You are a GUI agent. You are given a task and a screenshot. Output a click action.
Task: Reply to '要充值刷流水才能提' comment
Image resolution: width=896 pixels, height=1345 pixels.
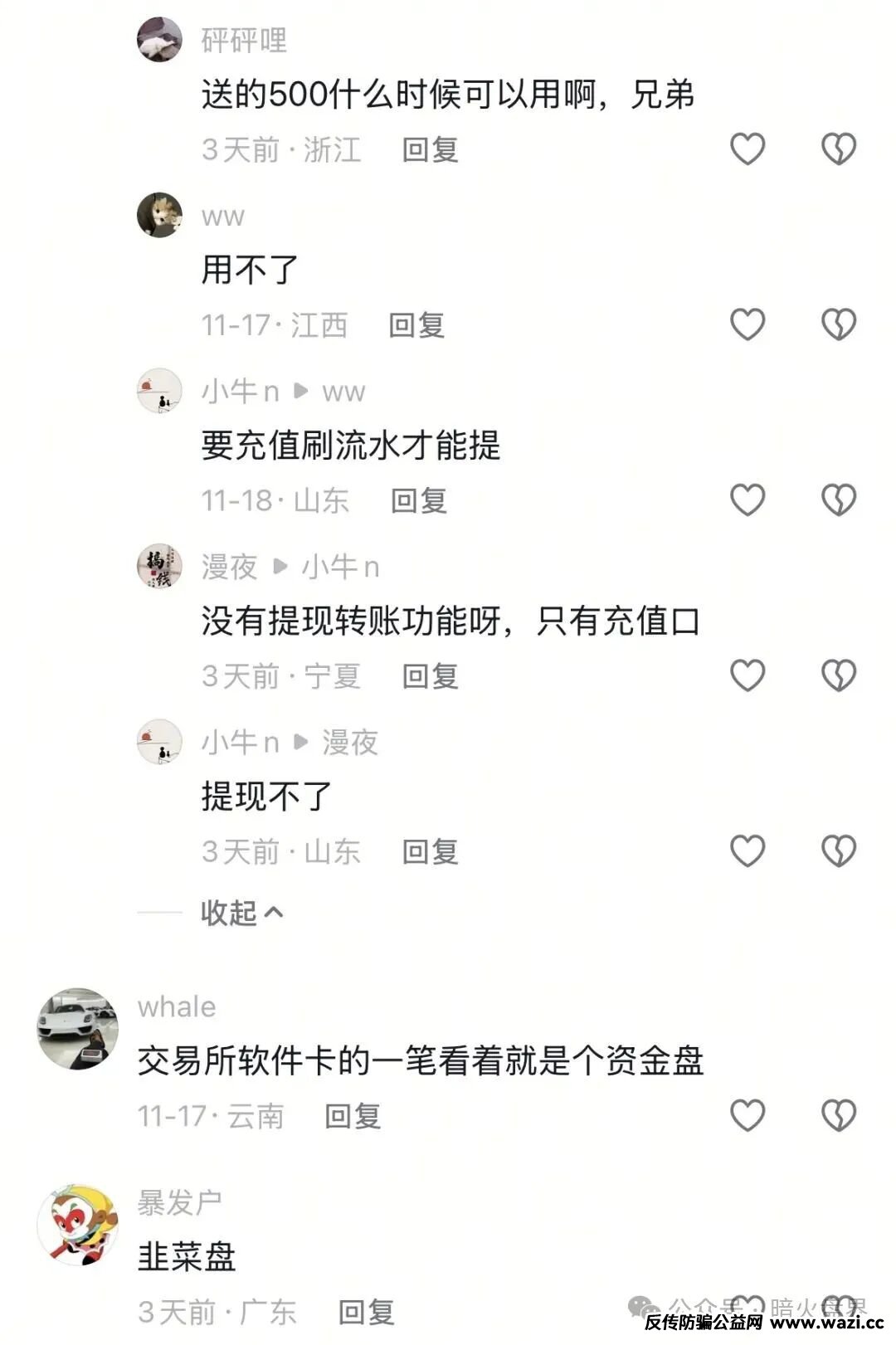coord(419,501)
